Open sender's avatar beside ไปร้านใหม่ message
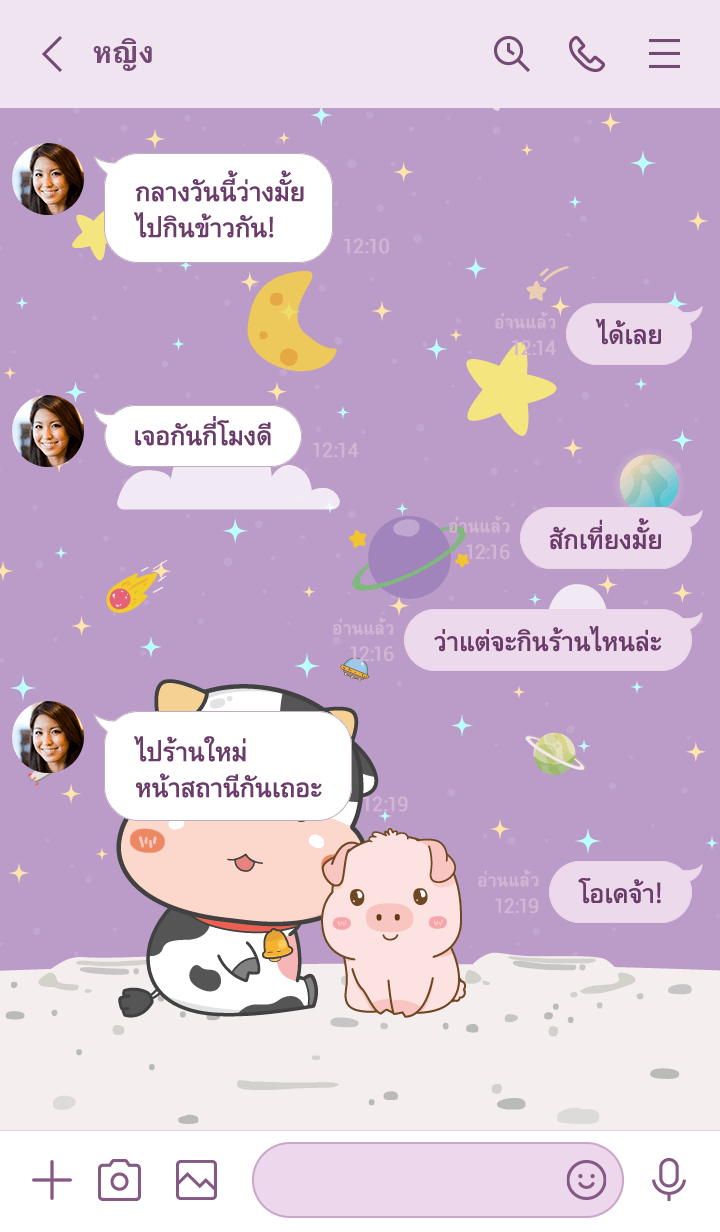 tap(48, 737)
